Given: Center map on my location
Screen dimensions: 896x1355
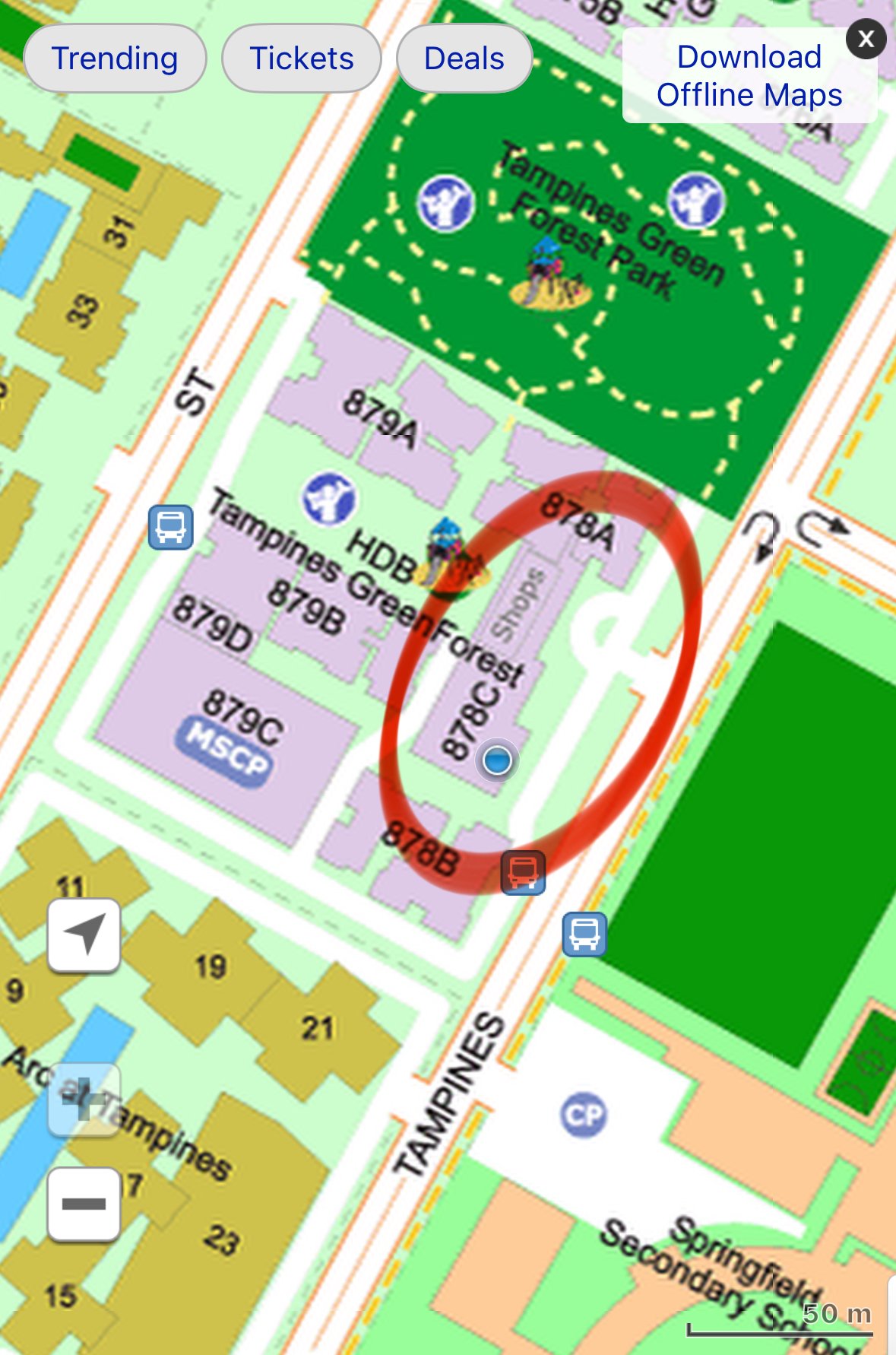Looking at the screenshot, I should coord(84,935).
